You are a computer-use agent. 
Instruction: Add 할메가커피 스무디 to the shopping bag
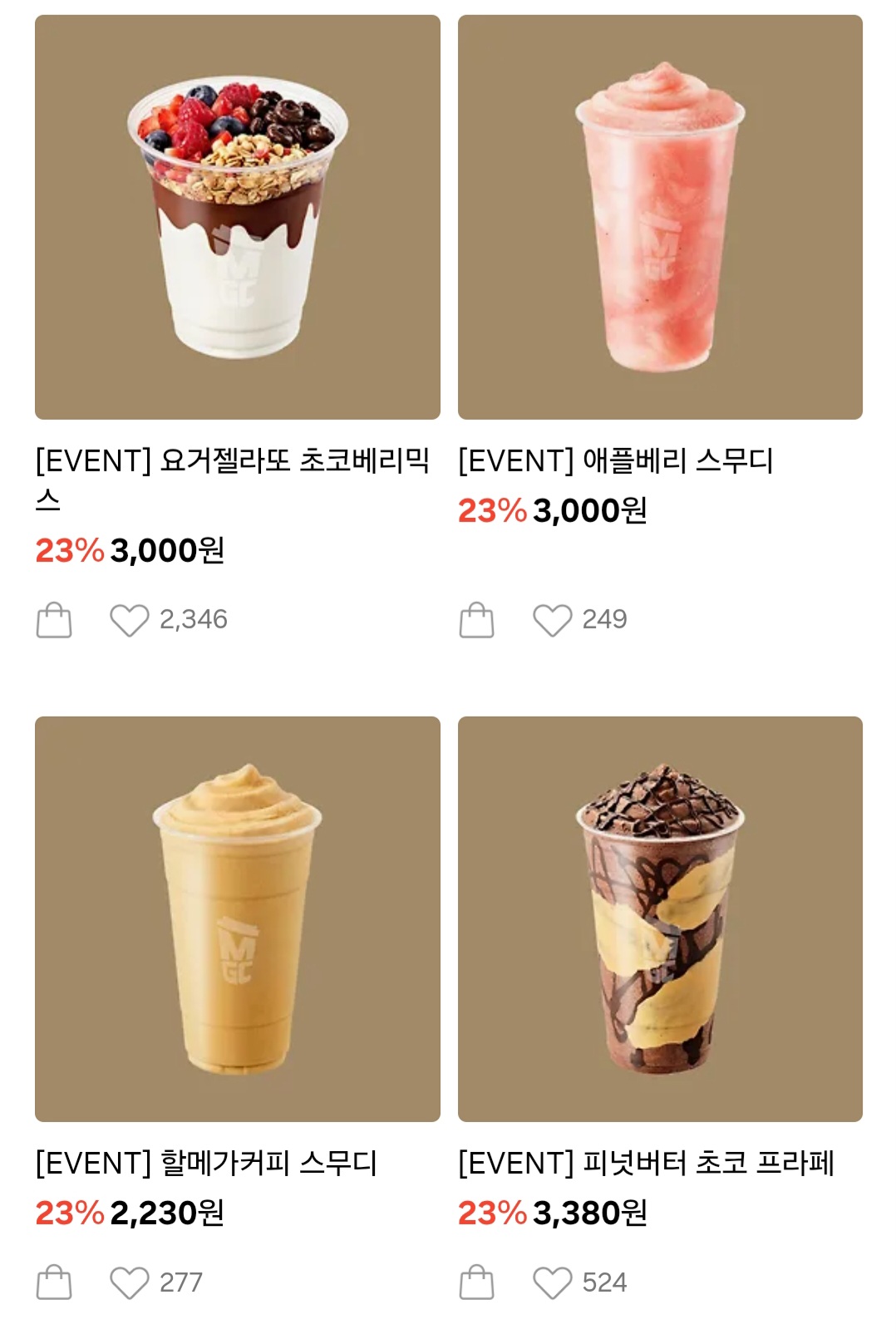[x=54, y=1282]
